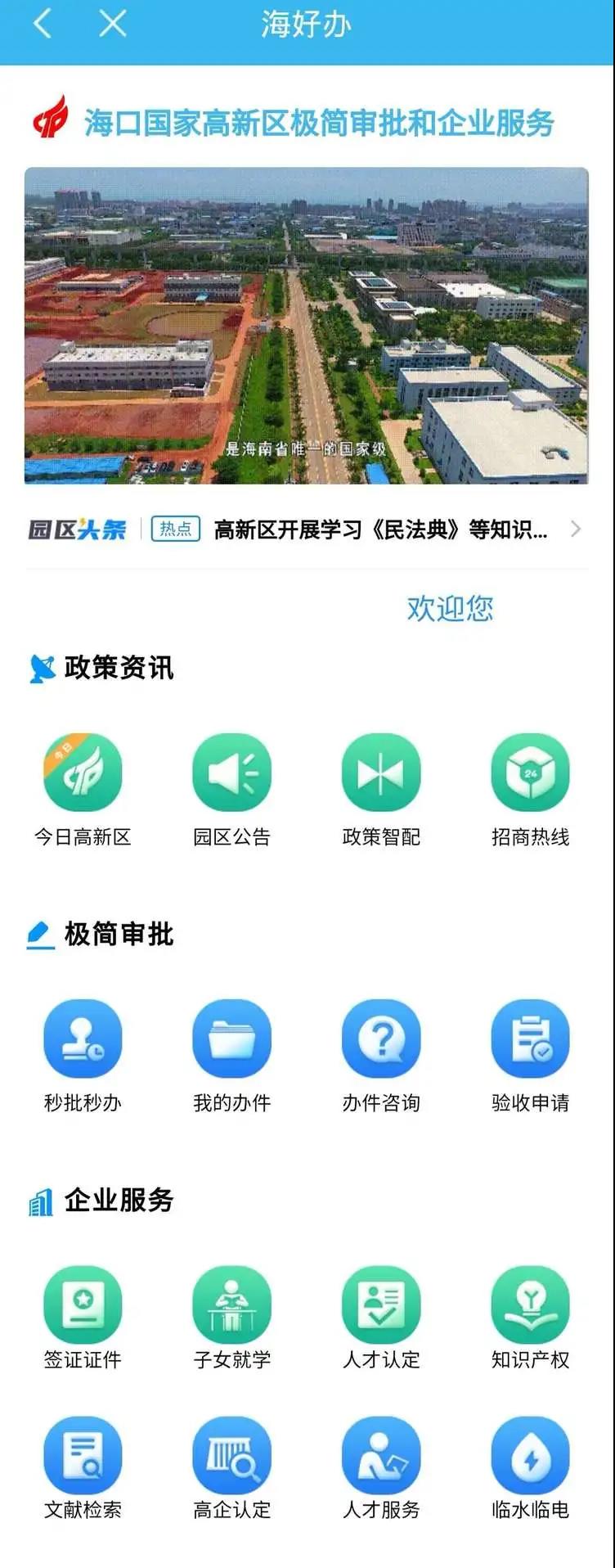Check 我的办件 cases
The width and height of the screenshot is (615, 1568).
pyautogui.click(x=231, y=1039)
